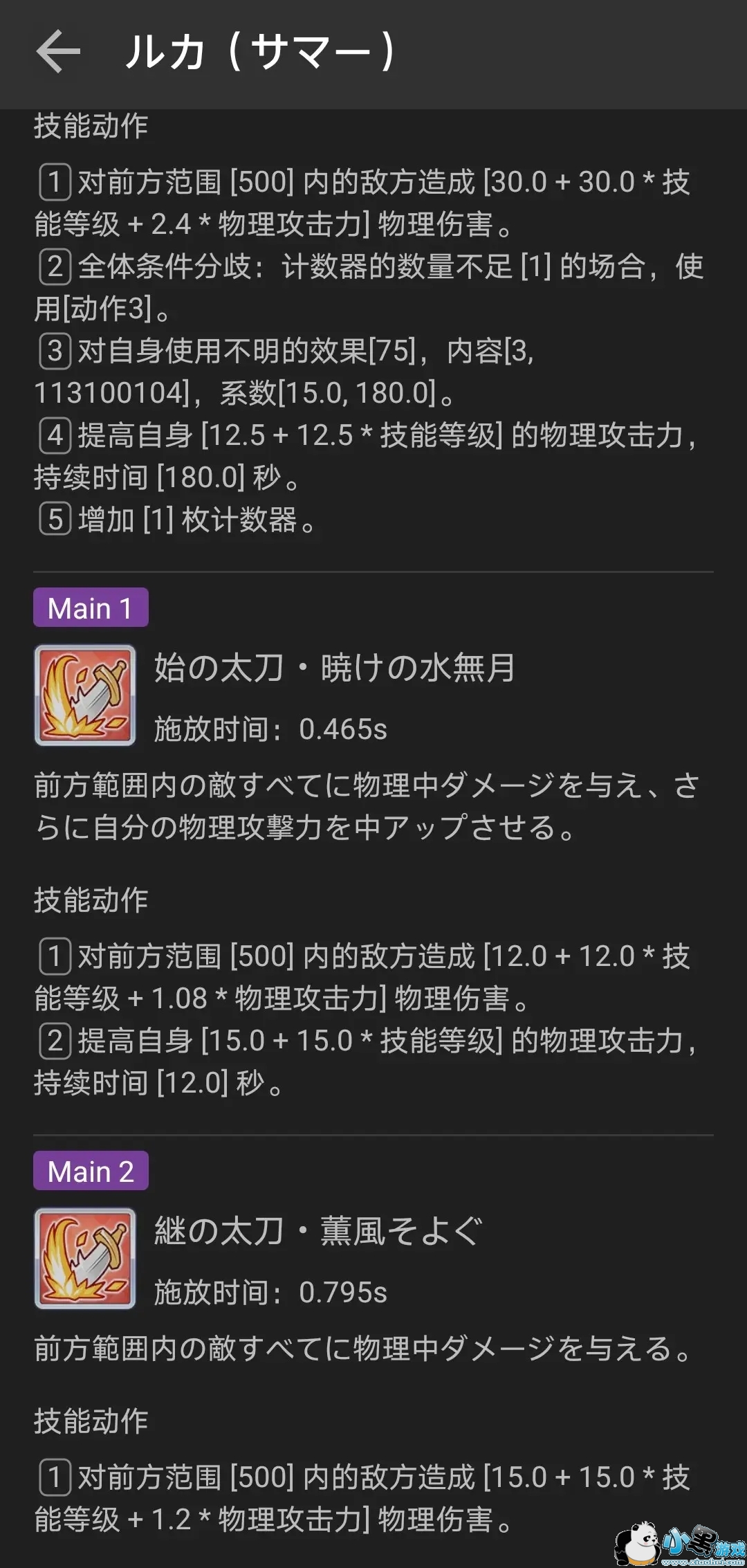The width and height of the screenshot is (747, 1568).
Task: Go back from ルカ（サマー）page
Action: point(58,52)
